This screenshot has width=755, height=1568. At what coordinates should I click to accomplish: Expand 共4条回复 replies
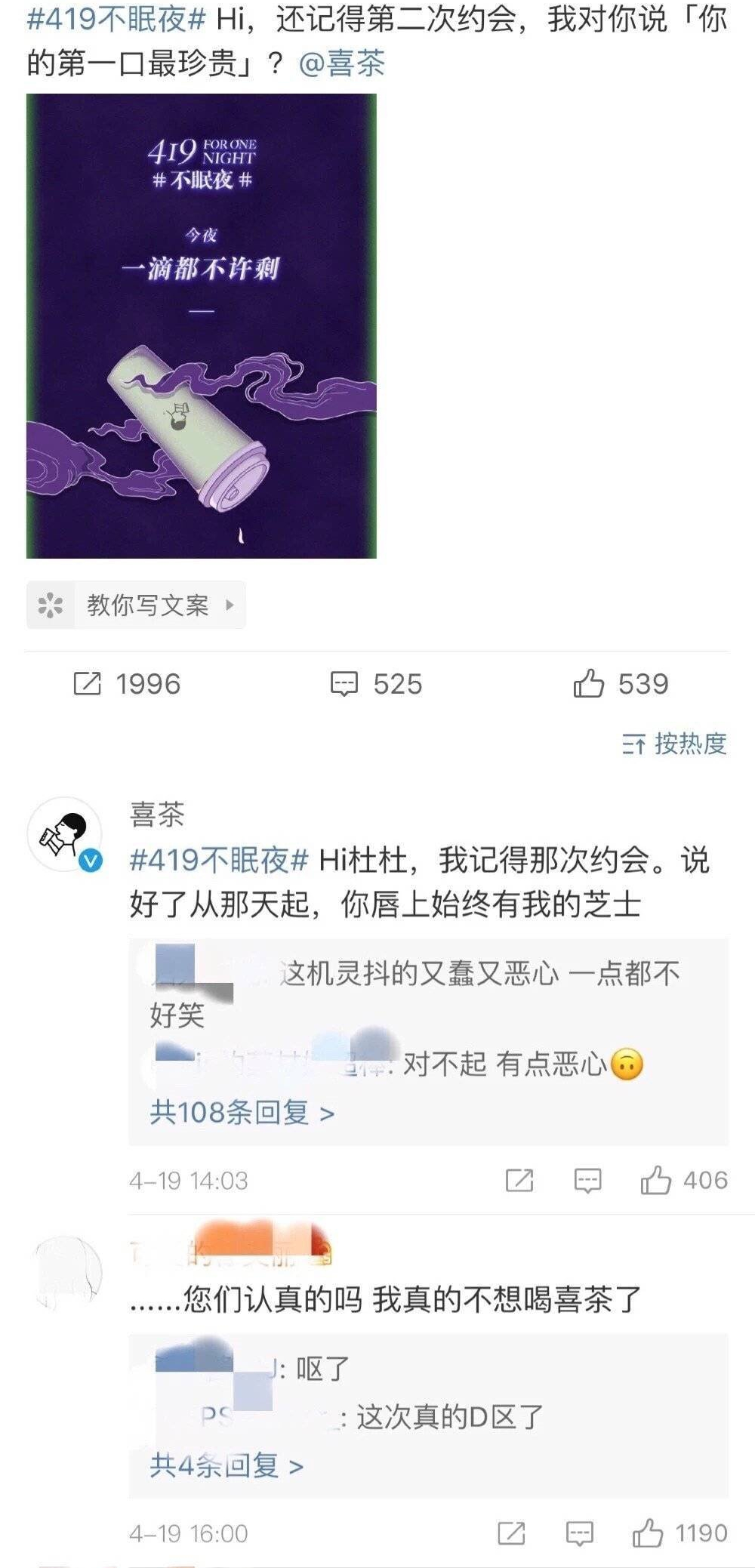[x=226, y=1465]
